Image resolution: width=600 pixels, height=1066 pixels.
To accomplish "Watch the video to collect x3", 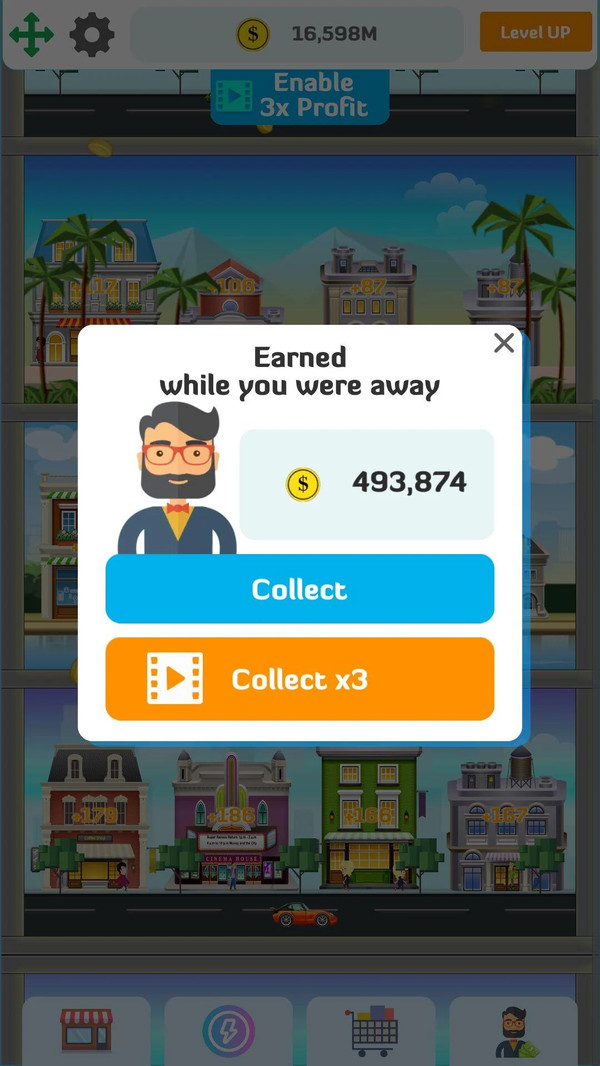I will click(x=300, y=679).
